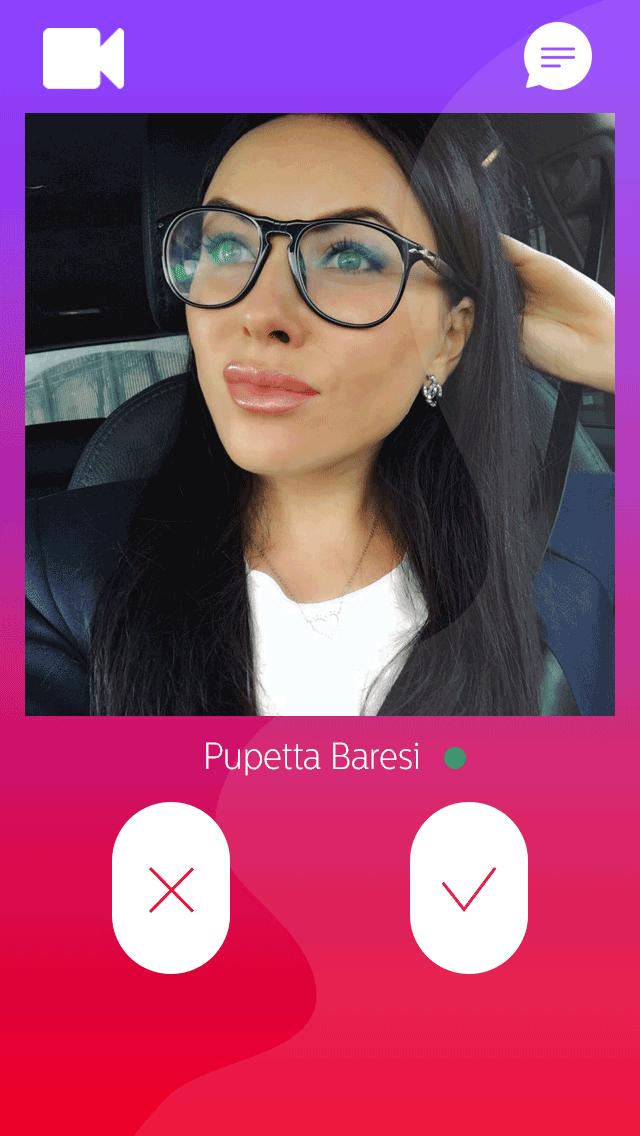The image size is (640, 1136).
Task: Accept Pupetta Baresi with the checkmark button
Action: (468, 888)
